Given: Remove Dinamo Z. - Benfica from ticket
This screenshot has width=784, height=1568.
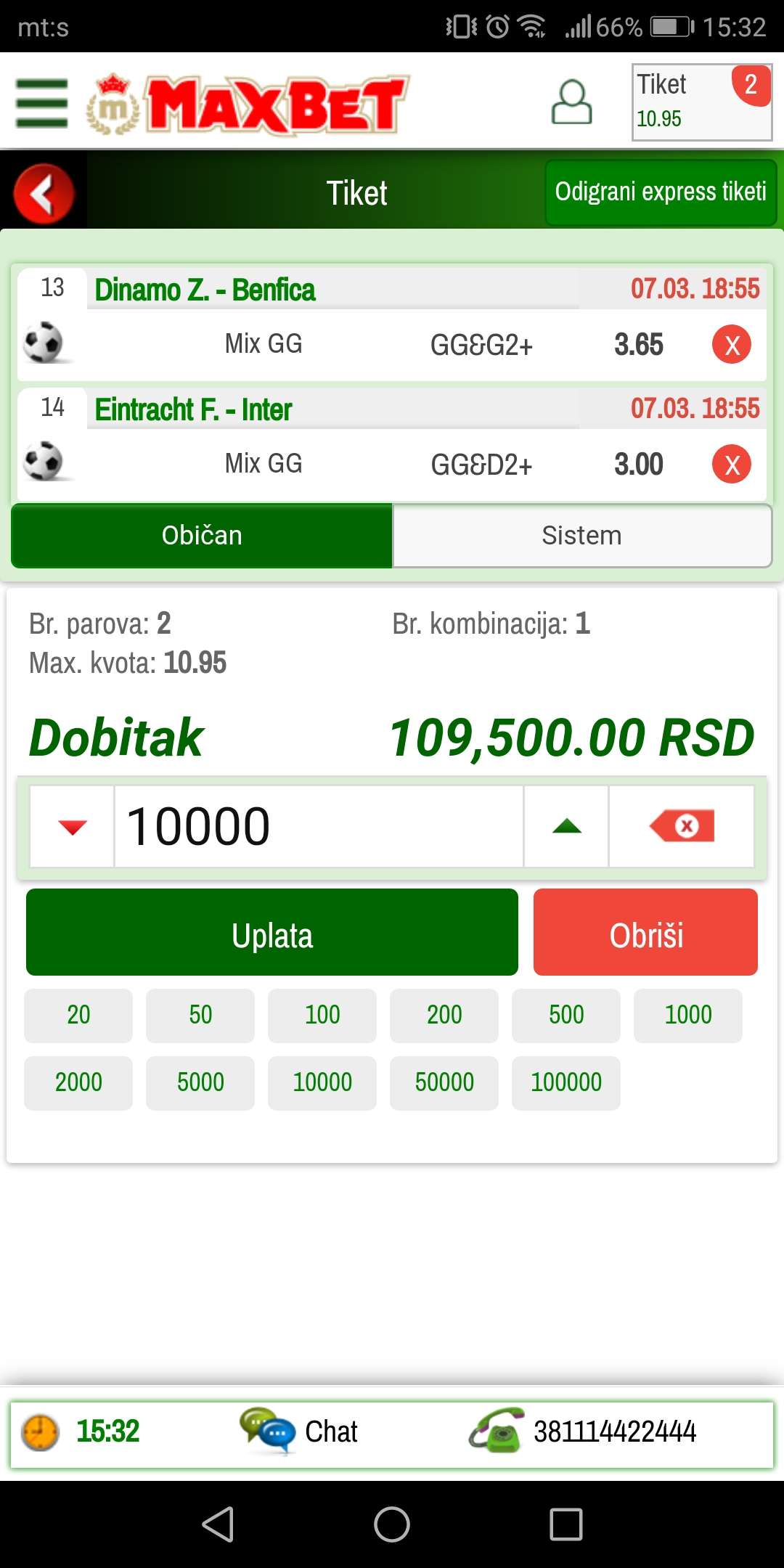Looking at the screenshot, I should point(732,344).
